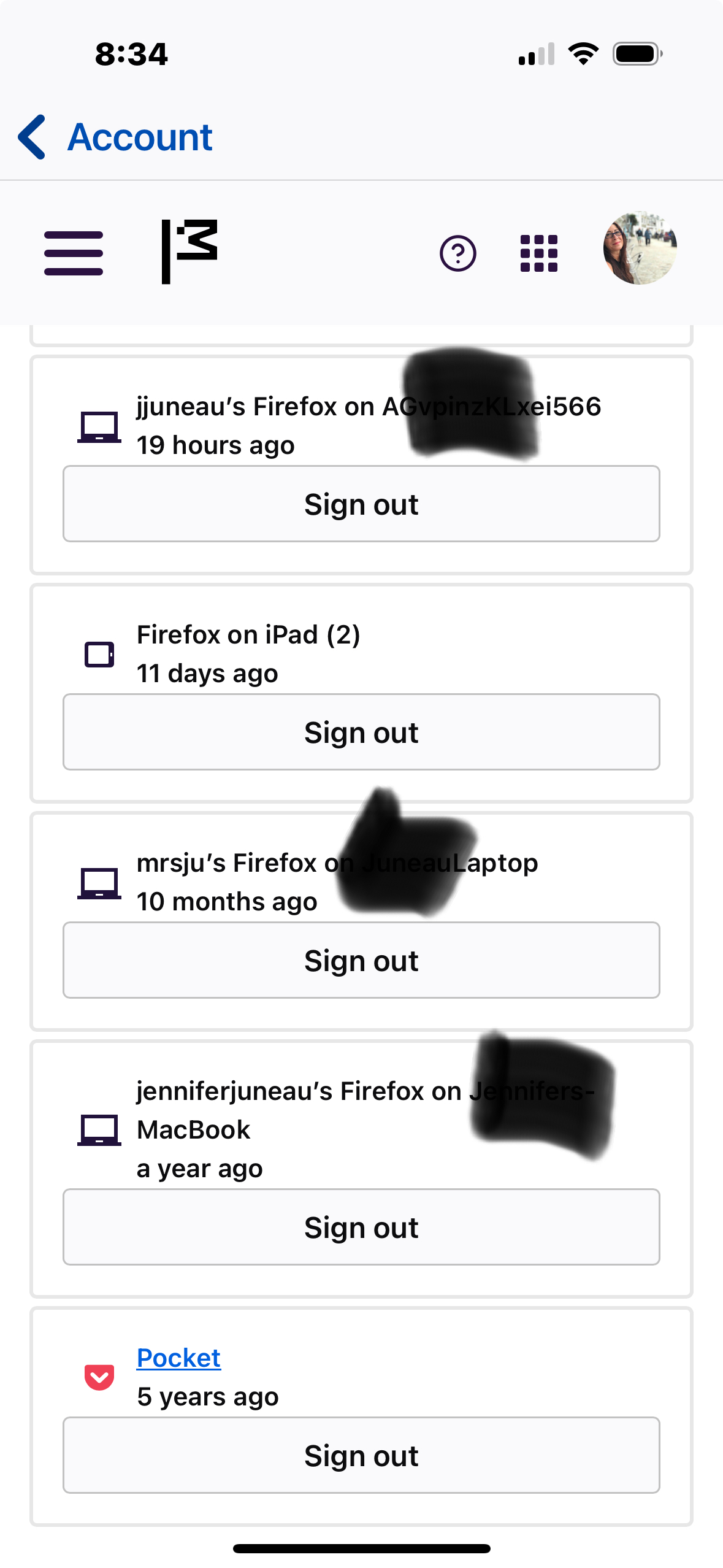The image size is (723, 1568).
Task: Open the Pocket link
Action: click(178, 1358)
